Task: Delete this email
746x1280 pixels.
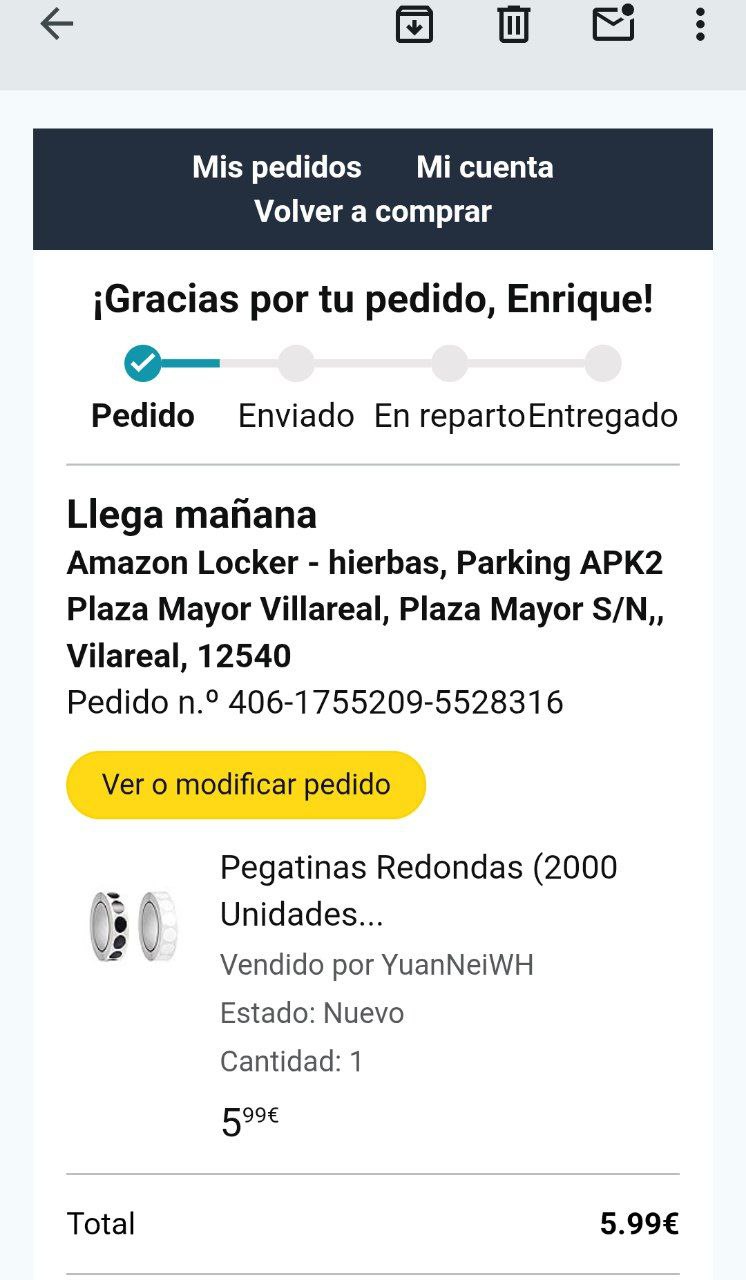Action: click(x=513, y=25)
